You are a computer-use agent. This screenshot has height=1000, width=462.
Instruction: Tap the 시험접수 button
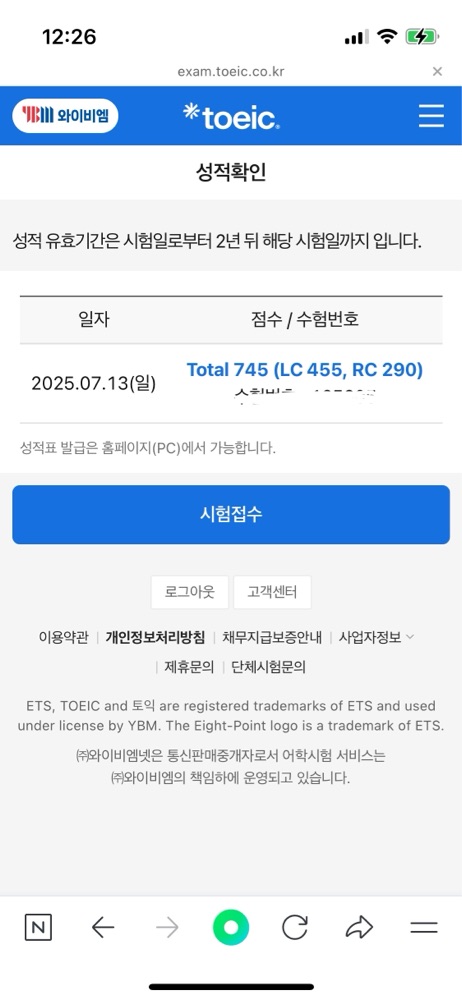click(231, 515)
